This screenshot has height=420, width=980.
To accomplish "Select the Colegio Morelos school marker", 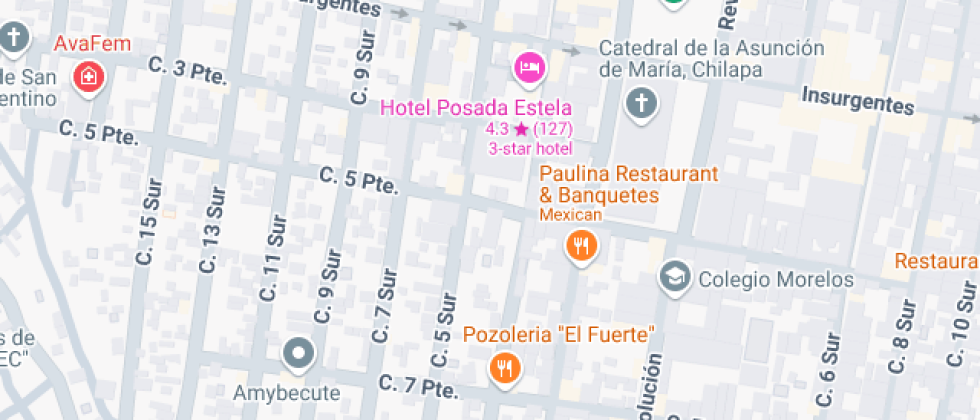I will tap(676, 277).
